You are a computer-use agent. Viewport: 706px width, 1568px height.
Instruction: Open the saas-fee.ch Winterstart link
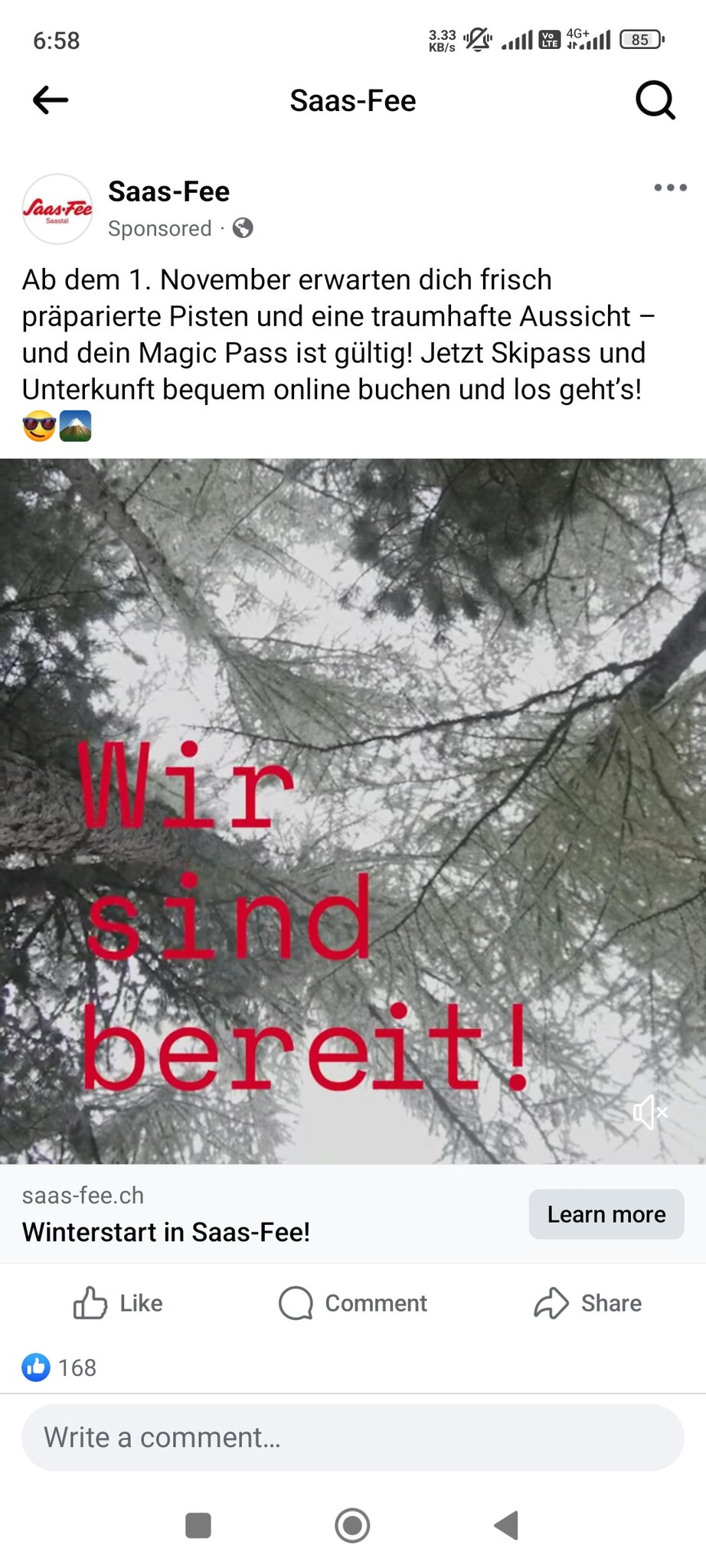166,1232
